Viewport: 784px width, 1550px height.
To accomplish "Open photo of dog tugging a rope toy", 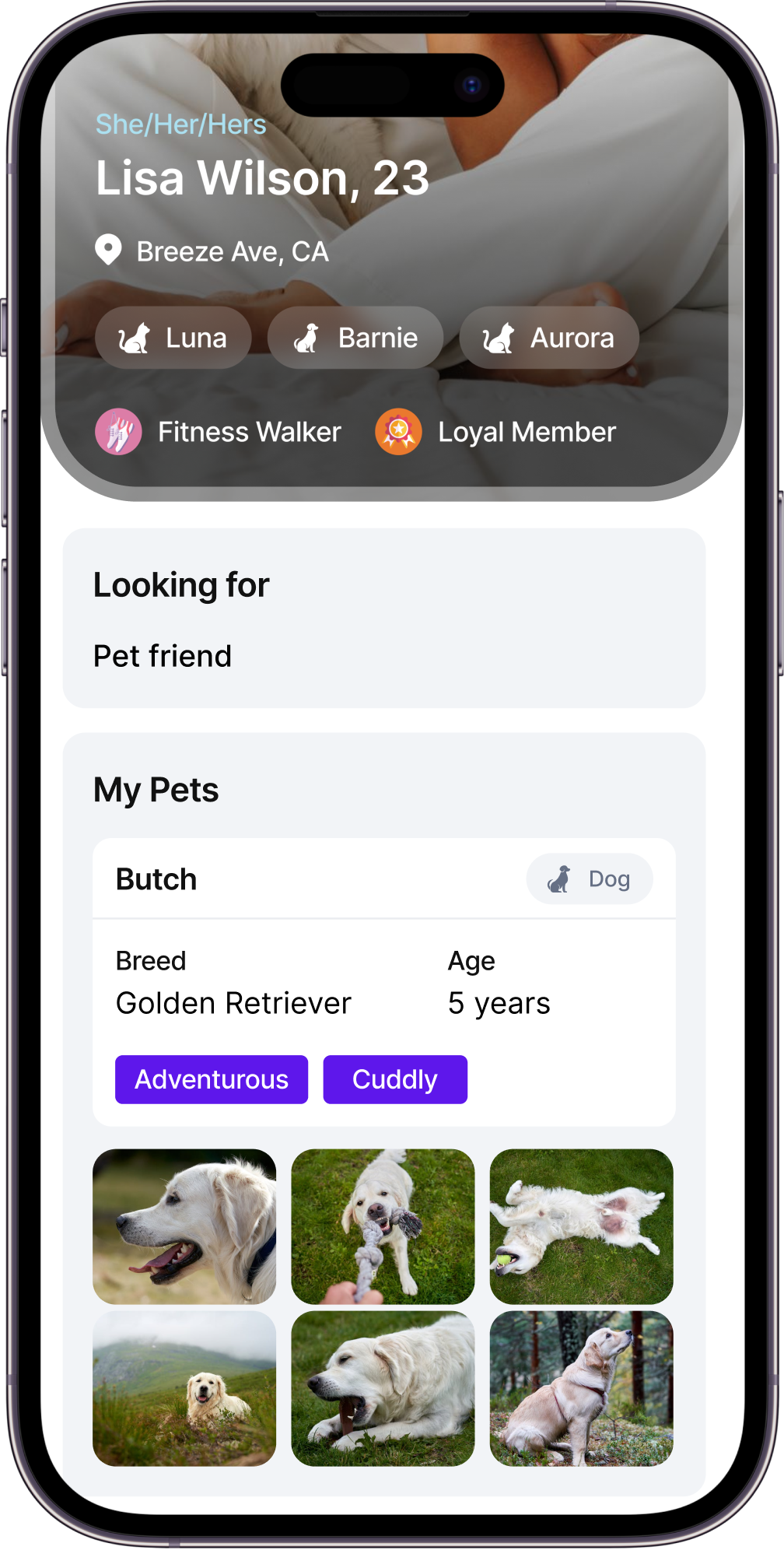I will pyautogui.click(x=383, y=1226).
